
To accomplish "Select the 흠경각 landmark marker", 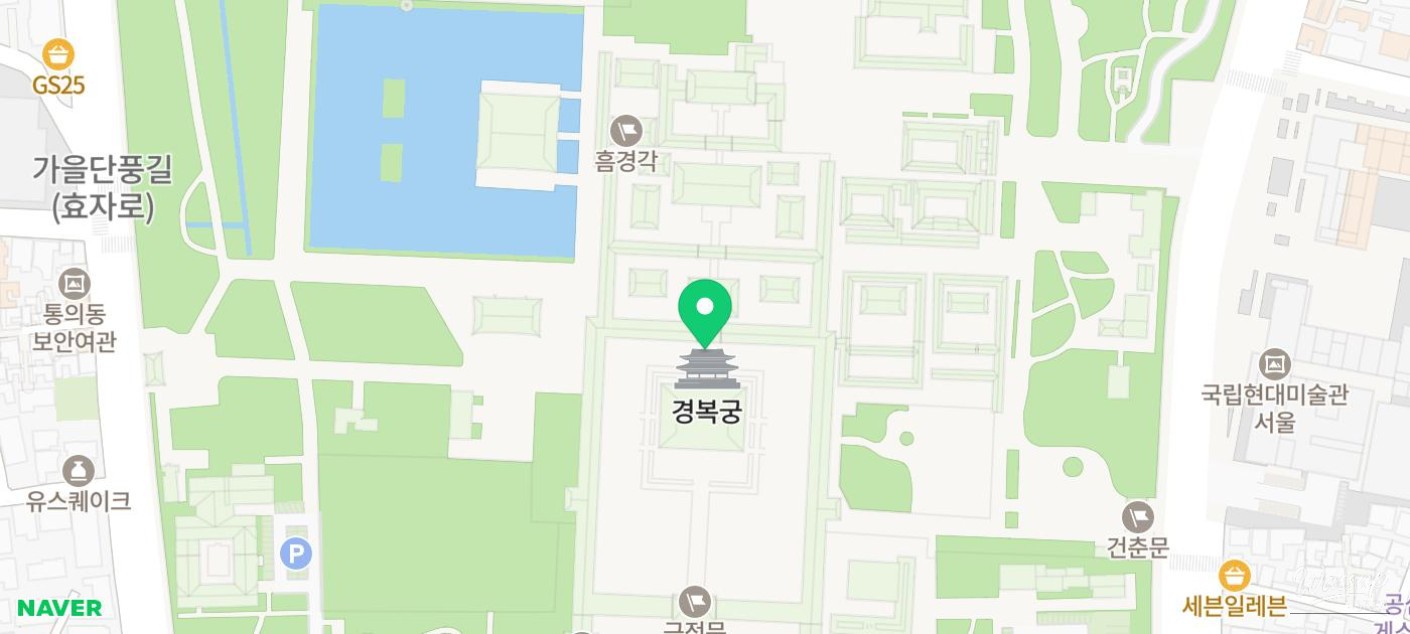I will 626,130.
